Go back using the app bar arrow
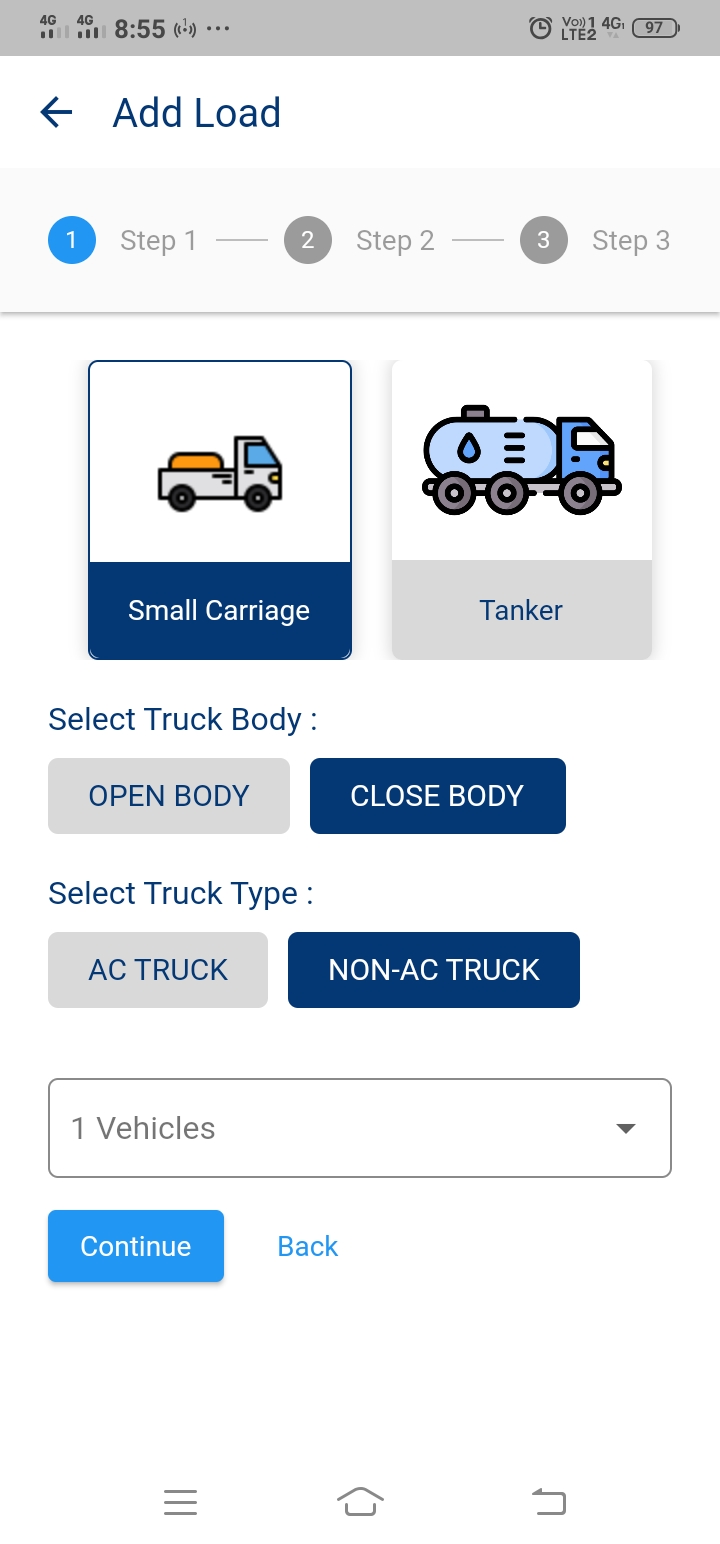The width and height of the screenshot is (720, 1544). pos(56,113)
